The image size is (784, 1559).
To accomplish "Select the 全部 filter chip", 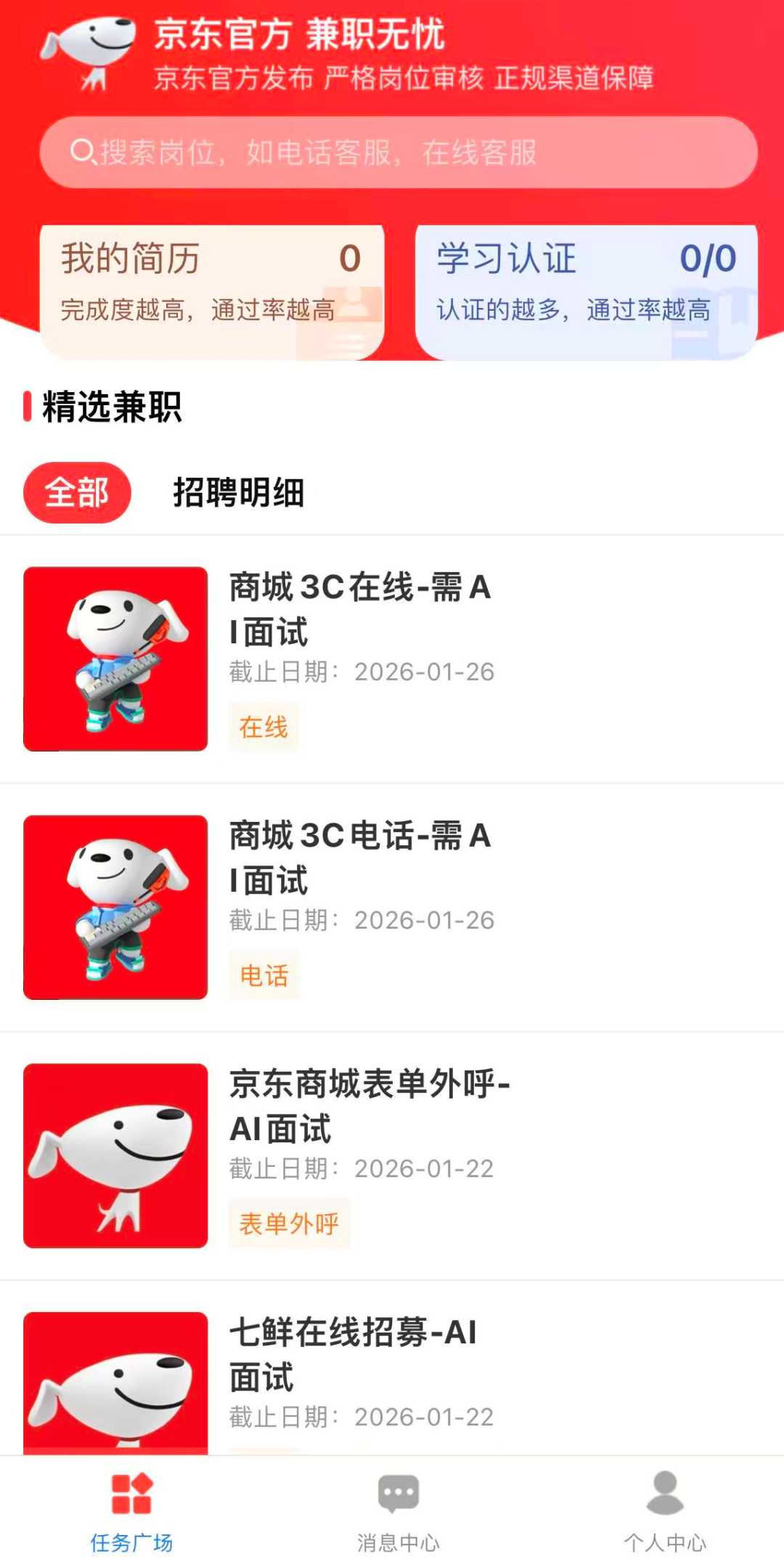I will 77,492.
